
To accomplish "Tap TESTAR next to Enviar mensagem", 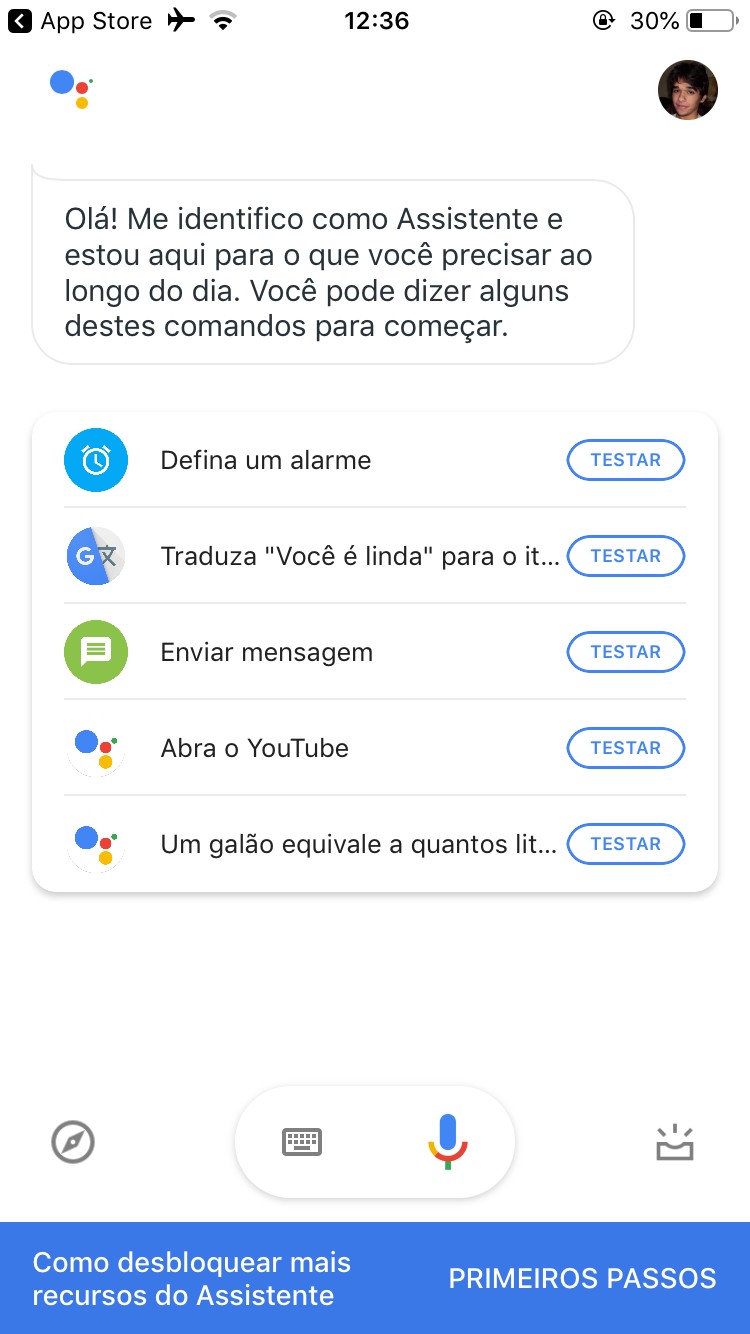I will [625, 652].
